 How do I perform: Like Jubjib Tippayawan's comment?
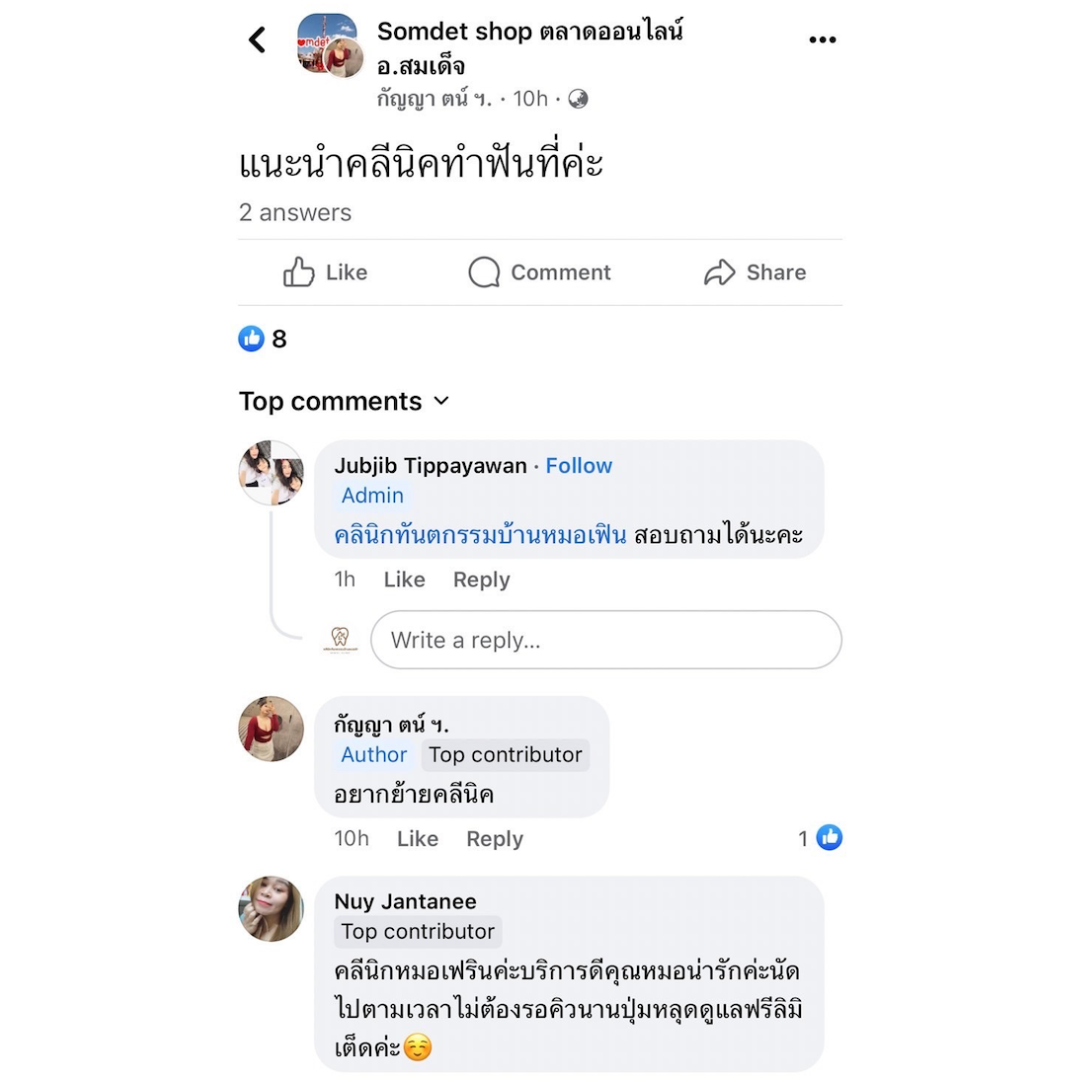[404, 579]
